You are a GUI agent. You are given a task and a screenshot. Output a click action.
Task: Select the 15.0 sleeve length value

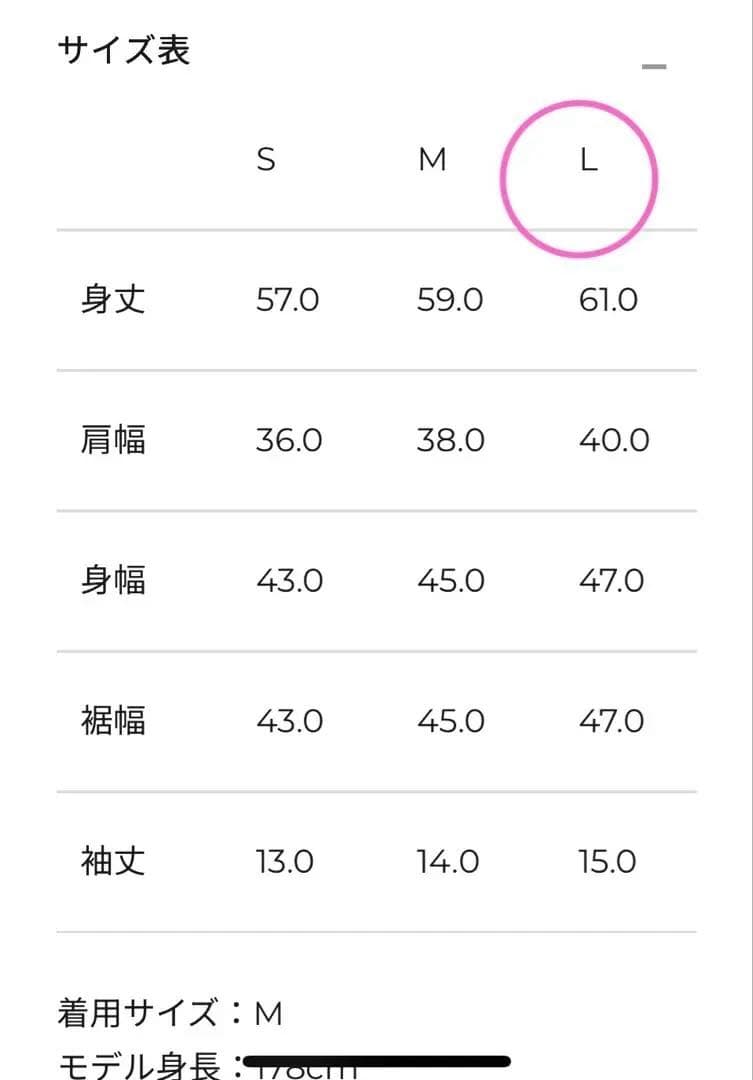click(x=607, y=861)
